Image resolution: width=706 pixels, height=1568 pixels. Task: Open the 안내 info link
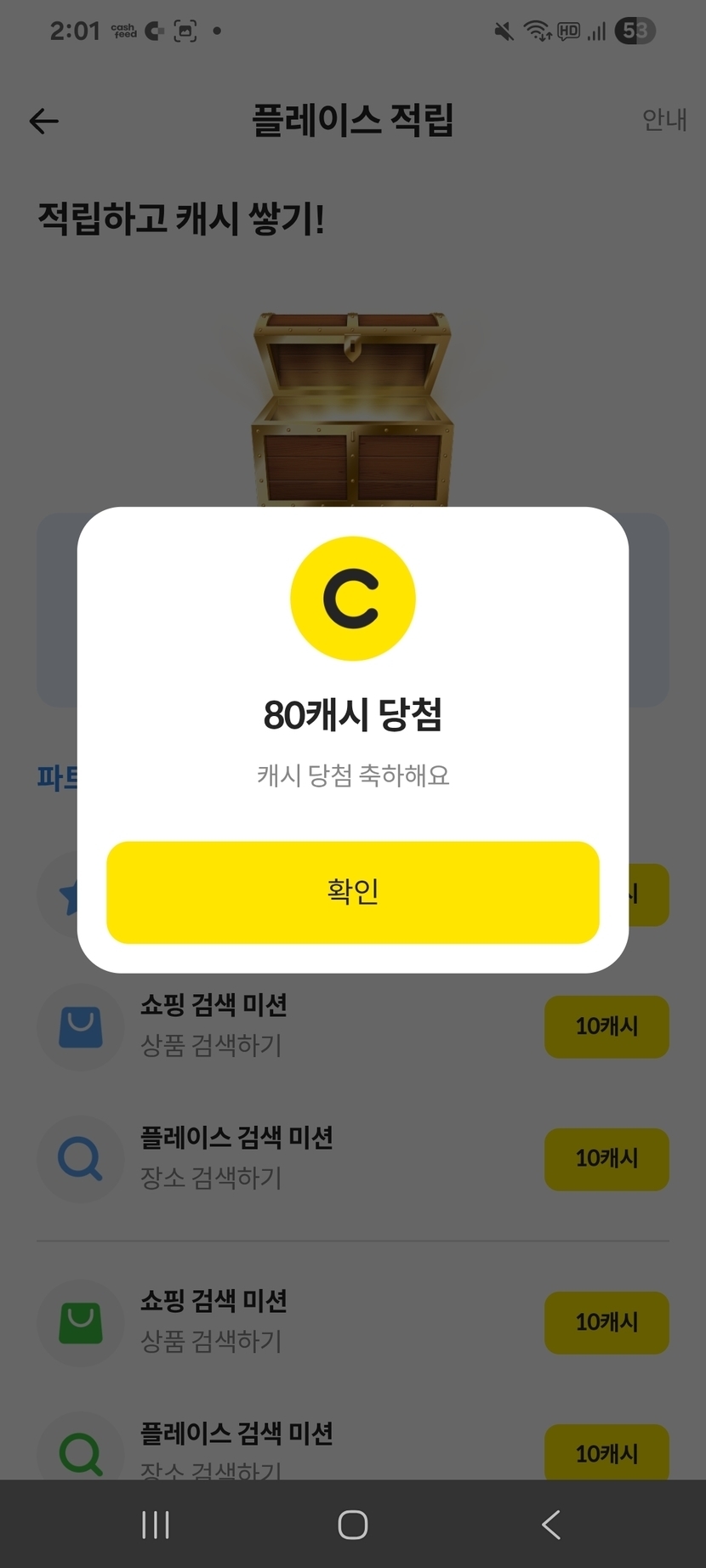(x=664, y=121)
